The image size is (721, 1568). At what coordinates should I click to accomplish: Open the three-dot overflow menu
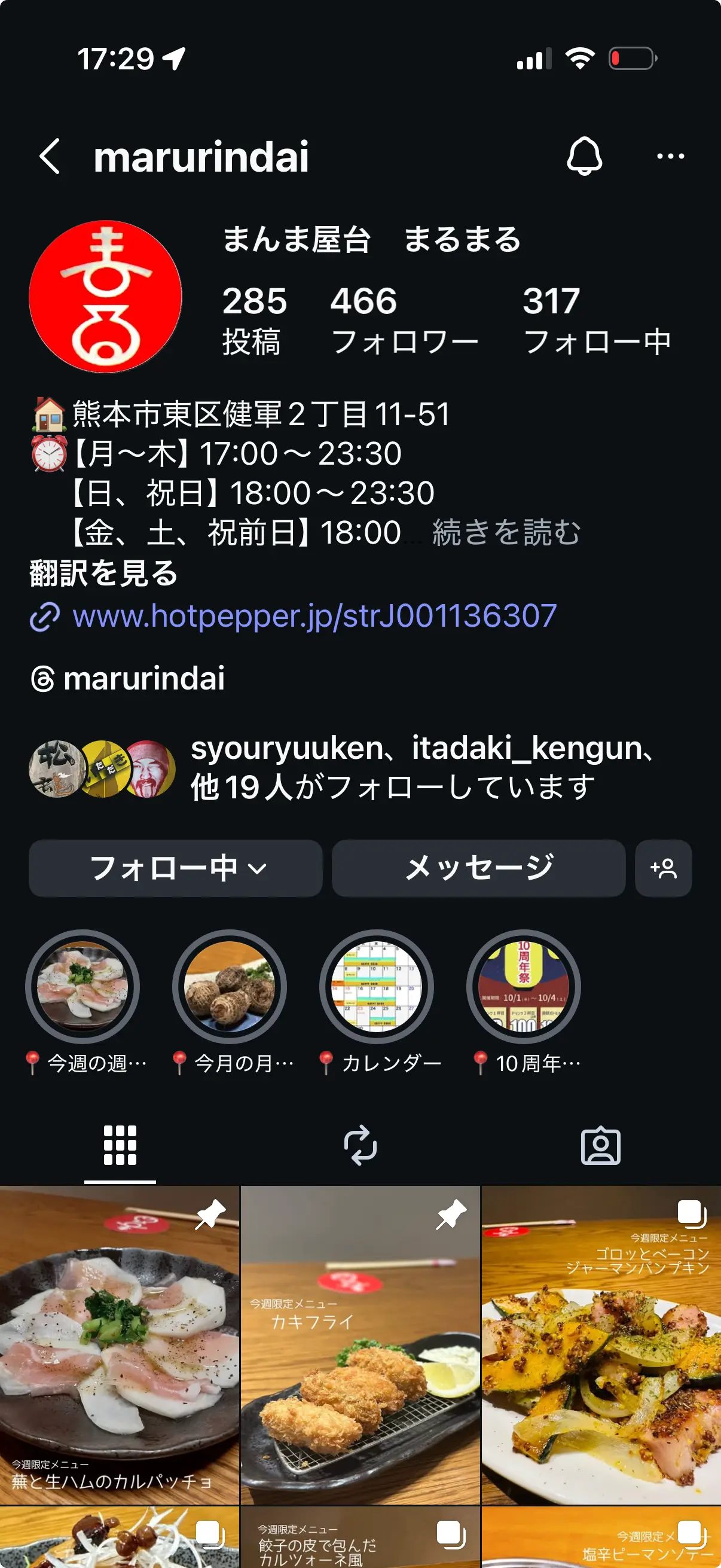[670, 157]
